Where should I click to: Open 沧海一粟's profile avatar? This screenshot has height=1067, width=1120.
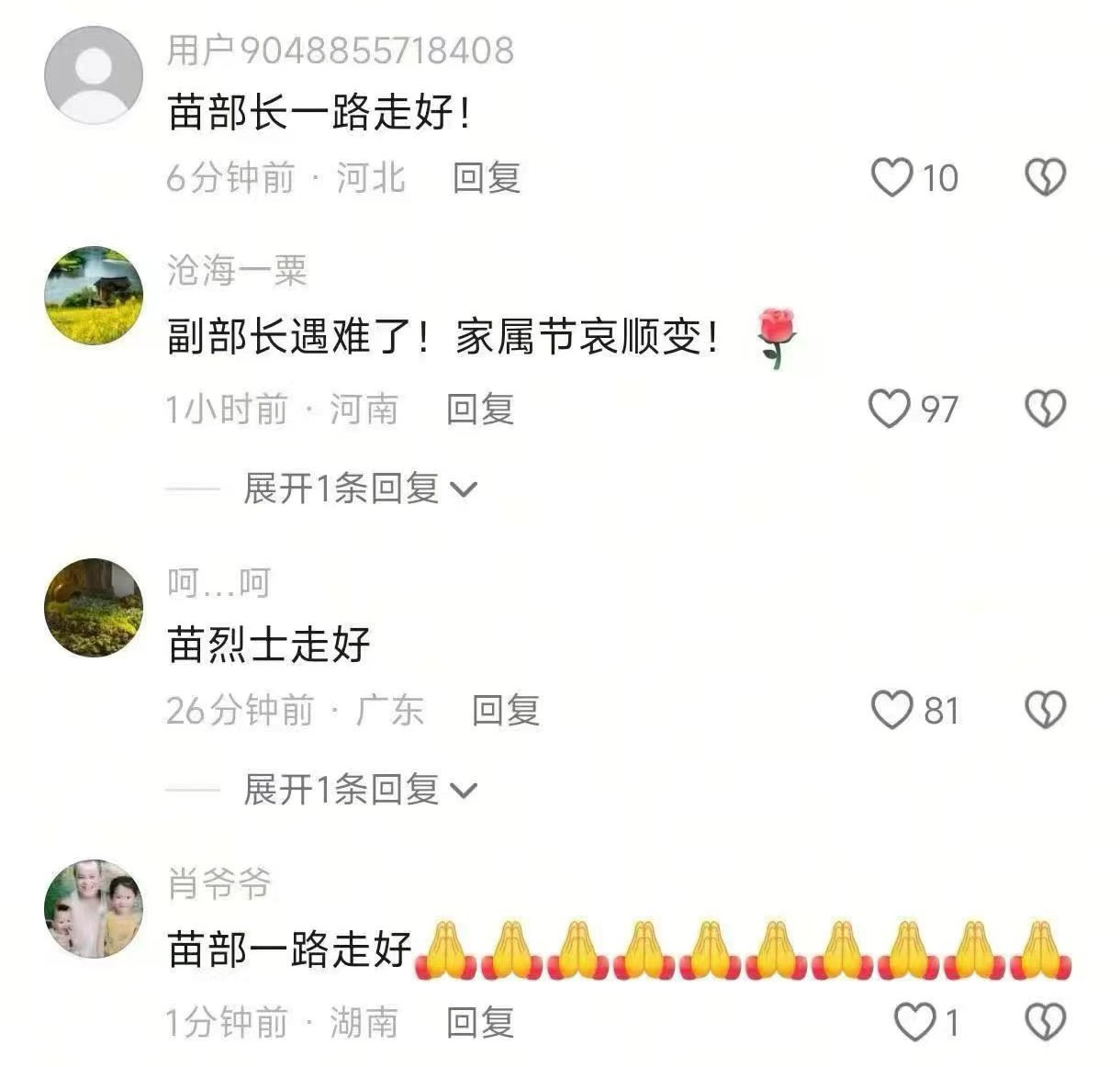[x=94, y=296]
